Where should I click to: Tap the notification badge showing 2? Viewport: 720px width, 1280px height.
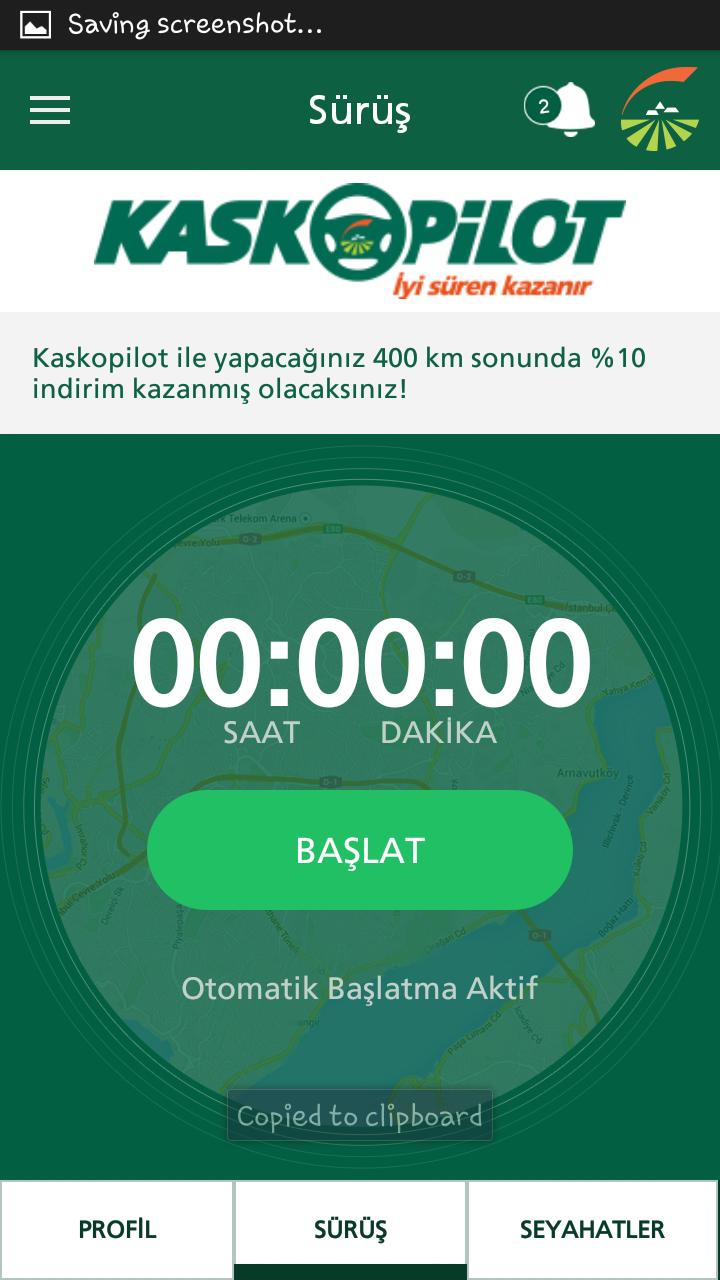click(543, 104)
